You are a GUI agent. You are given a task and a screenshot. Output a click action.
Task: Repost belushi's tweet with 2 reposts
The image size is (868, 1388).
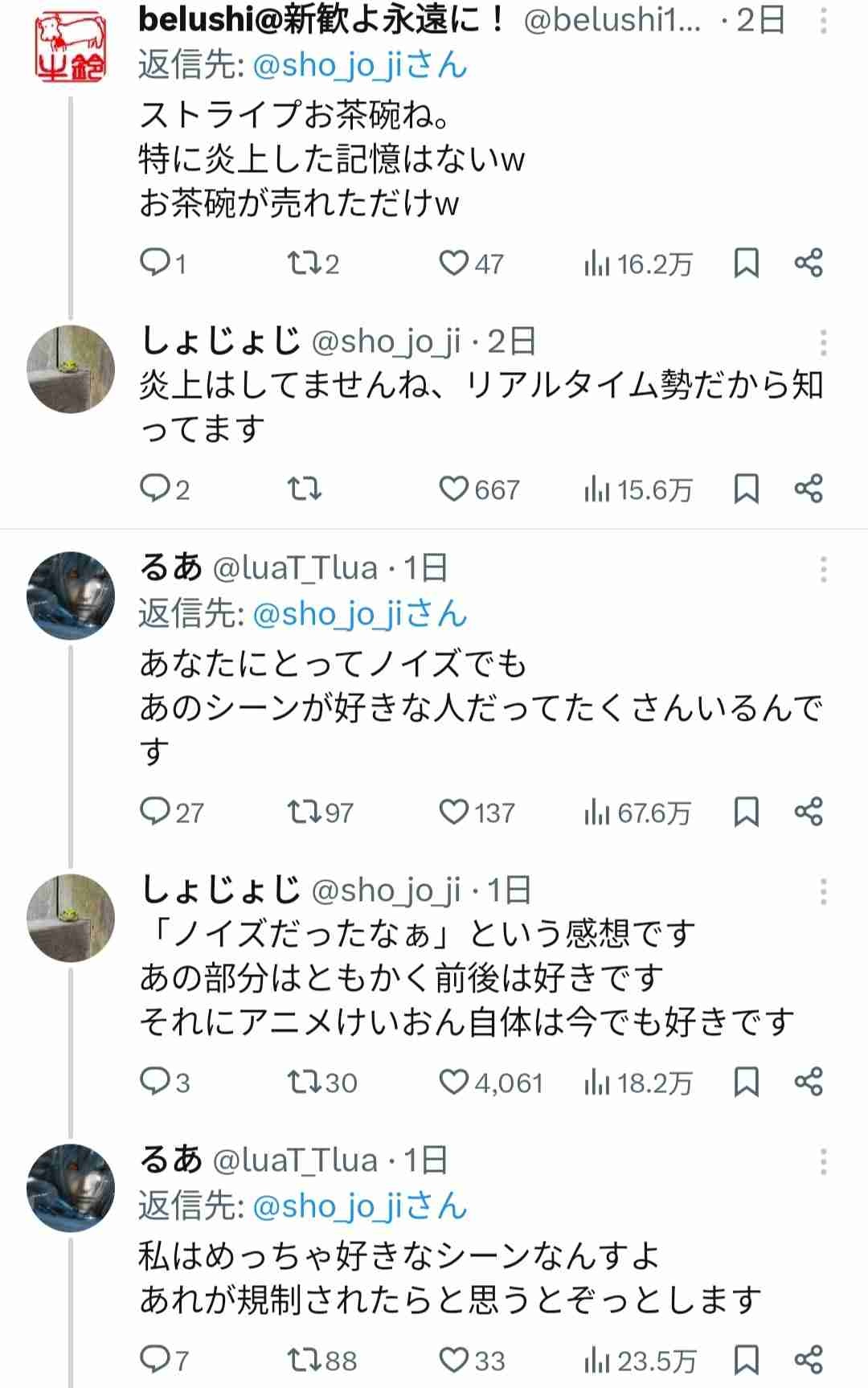coord(305,263)
